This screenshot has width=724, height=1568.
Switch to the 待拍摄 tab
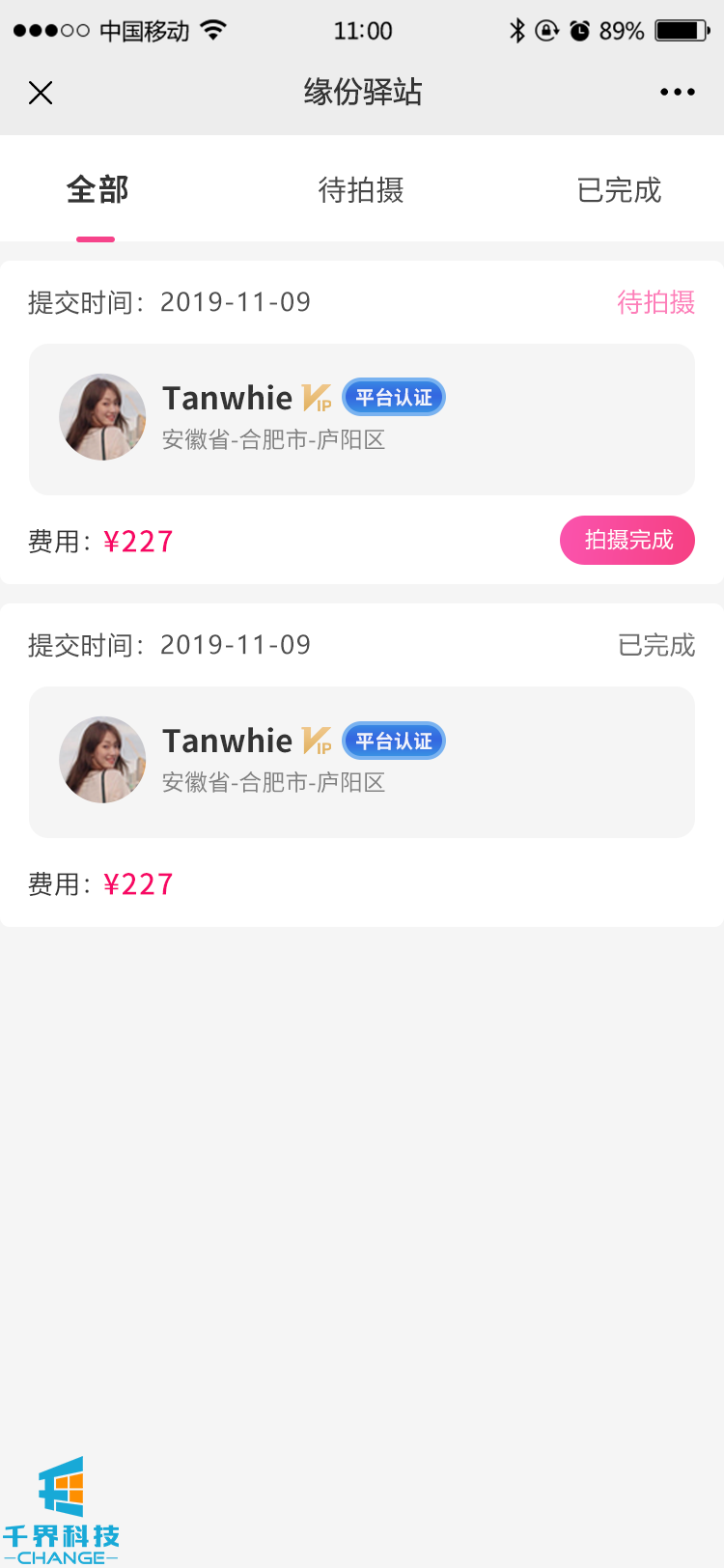[x=361, y=190]
